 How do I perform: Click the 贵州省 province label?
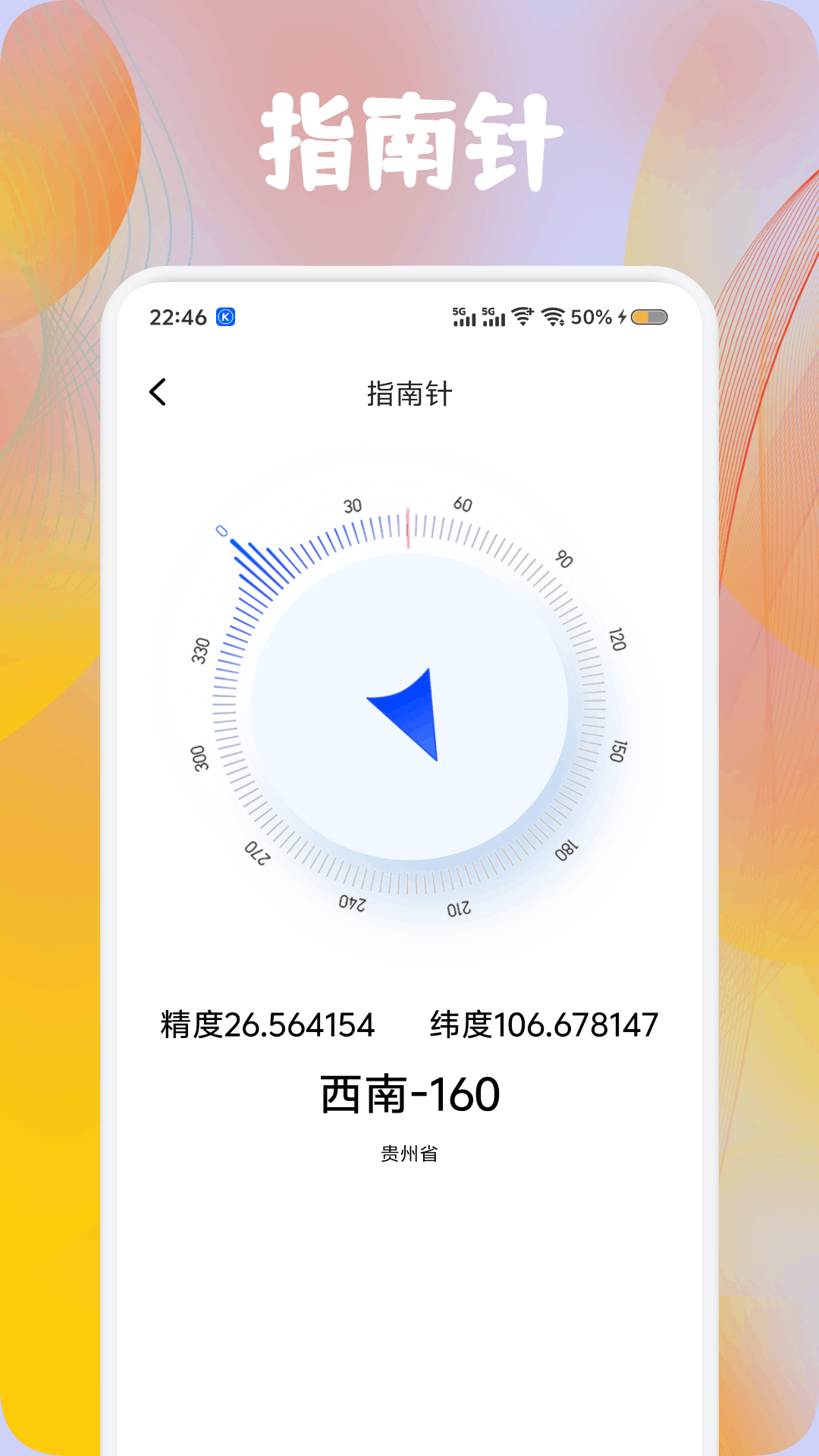(407, 1154)
